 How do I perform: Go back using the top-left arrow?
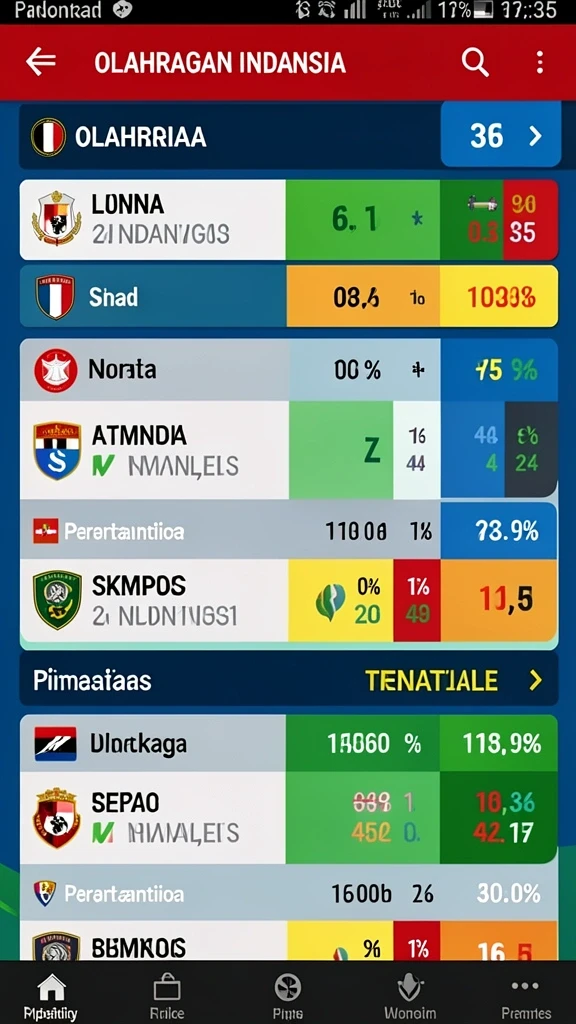click(x=40, y=63)
